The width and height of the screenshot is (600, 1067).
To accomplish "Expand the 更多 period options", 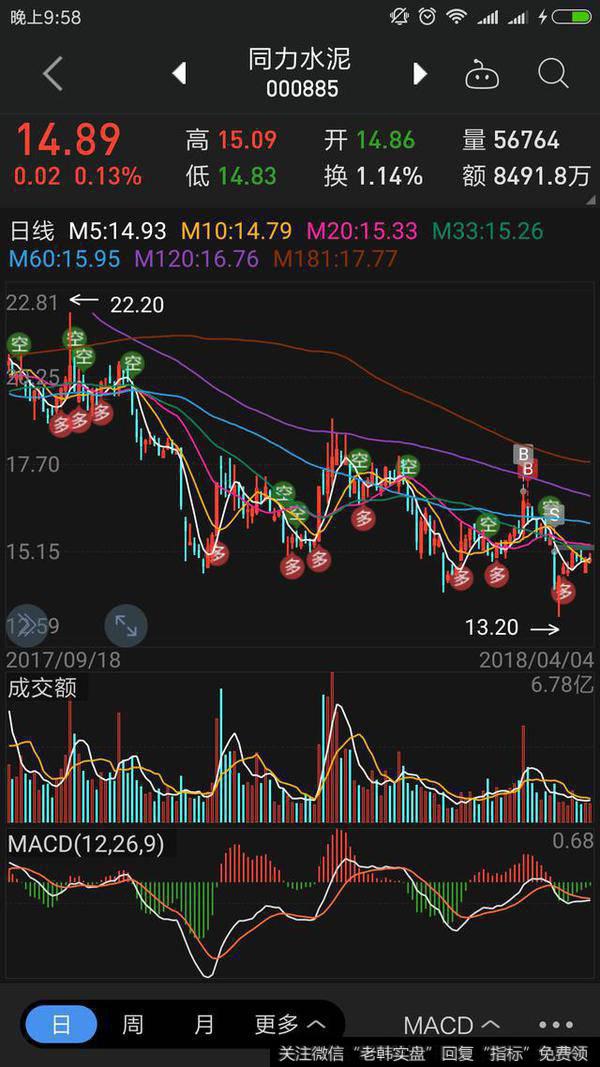I will coord(290,1025).
